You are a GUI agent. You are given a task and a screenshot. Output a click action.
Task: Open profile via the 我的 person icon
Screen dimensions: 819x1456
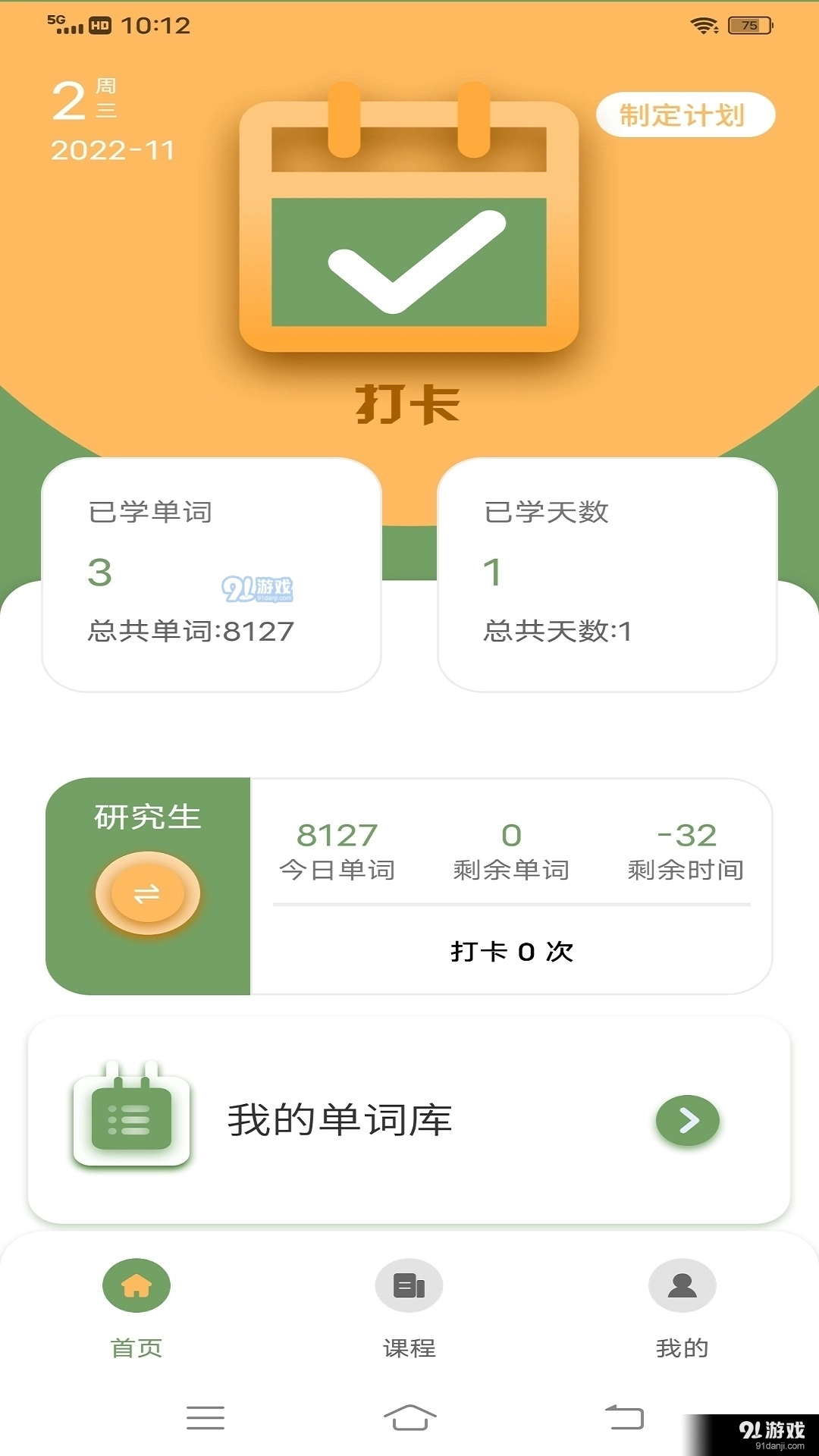(x=682, y=1285)
